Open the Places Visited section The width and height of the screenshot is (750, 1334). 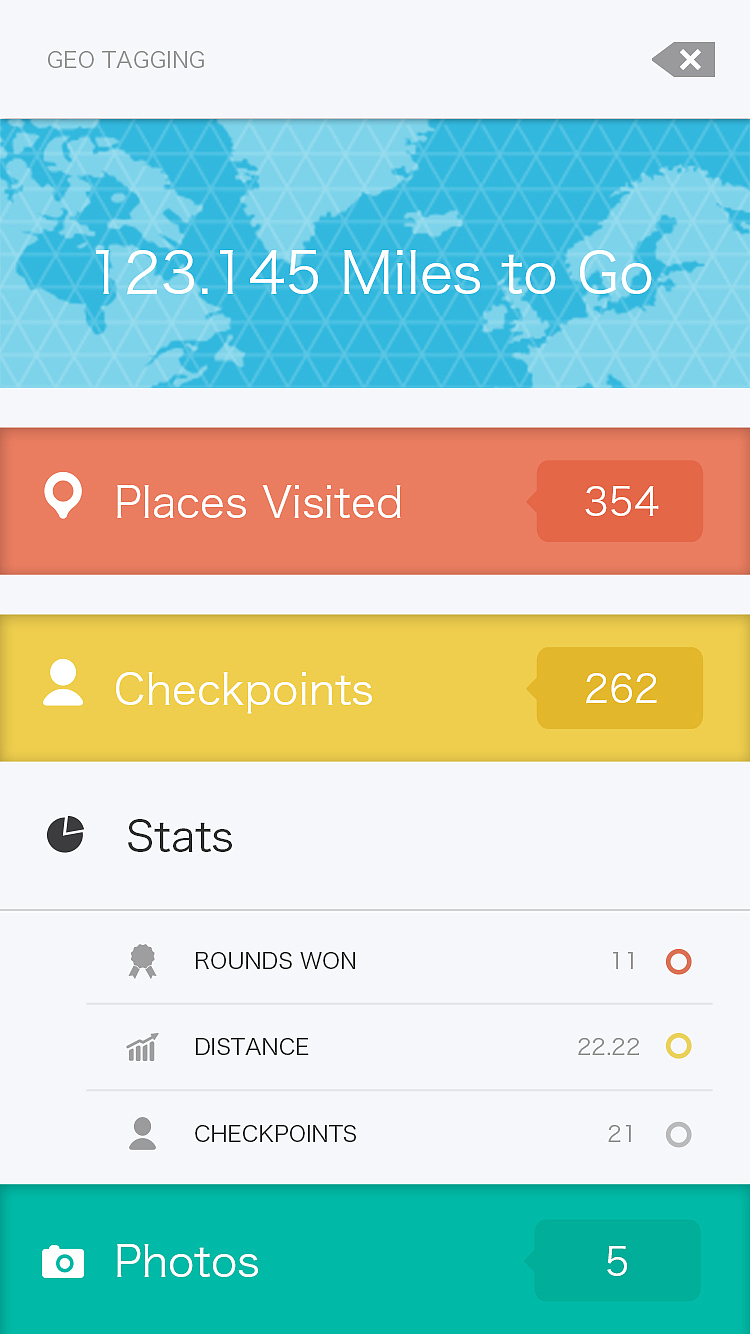coord(375,502)
